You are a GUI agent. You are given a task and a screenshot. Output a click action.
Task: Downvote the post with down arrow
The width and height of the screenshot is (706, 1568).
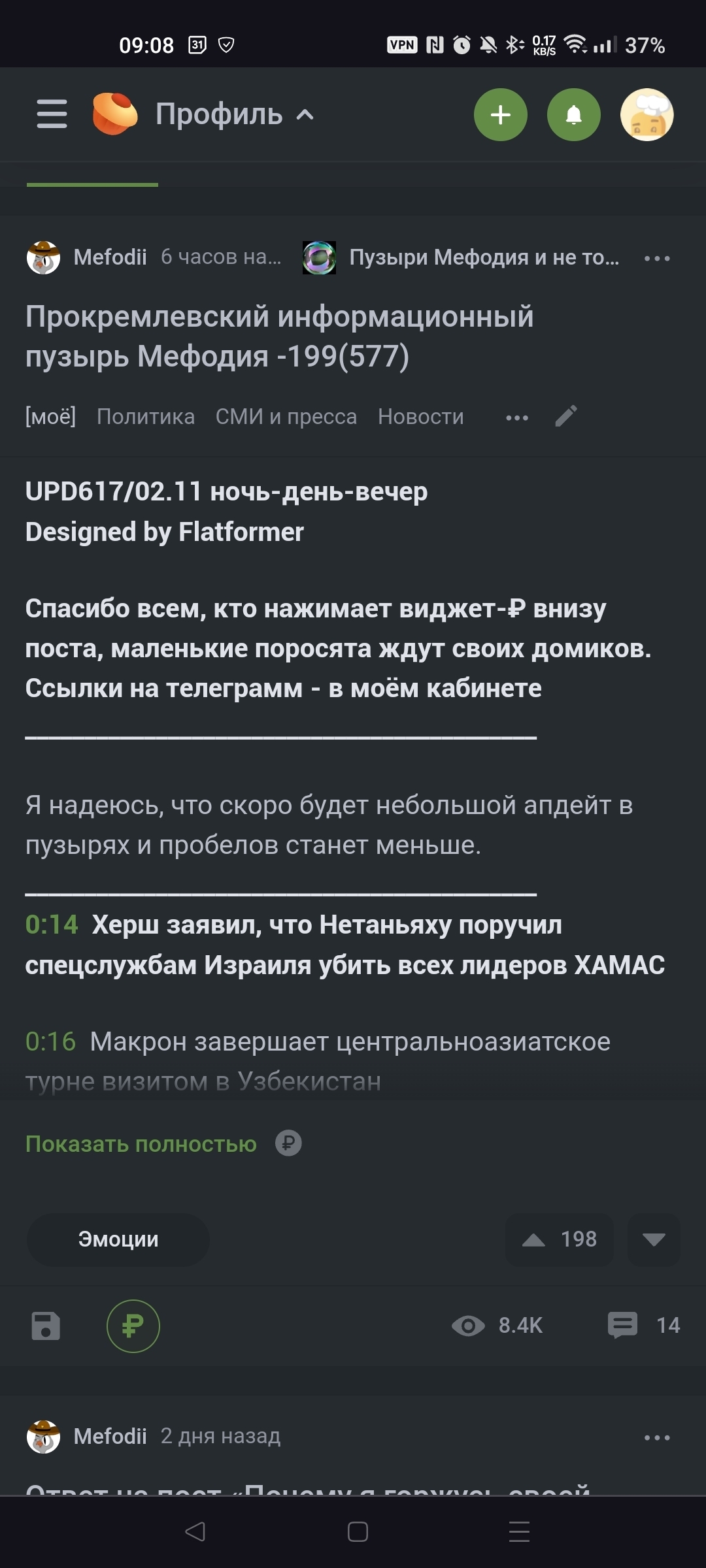pyautogui.click(x=654, y=1239)
